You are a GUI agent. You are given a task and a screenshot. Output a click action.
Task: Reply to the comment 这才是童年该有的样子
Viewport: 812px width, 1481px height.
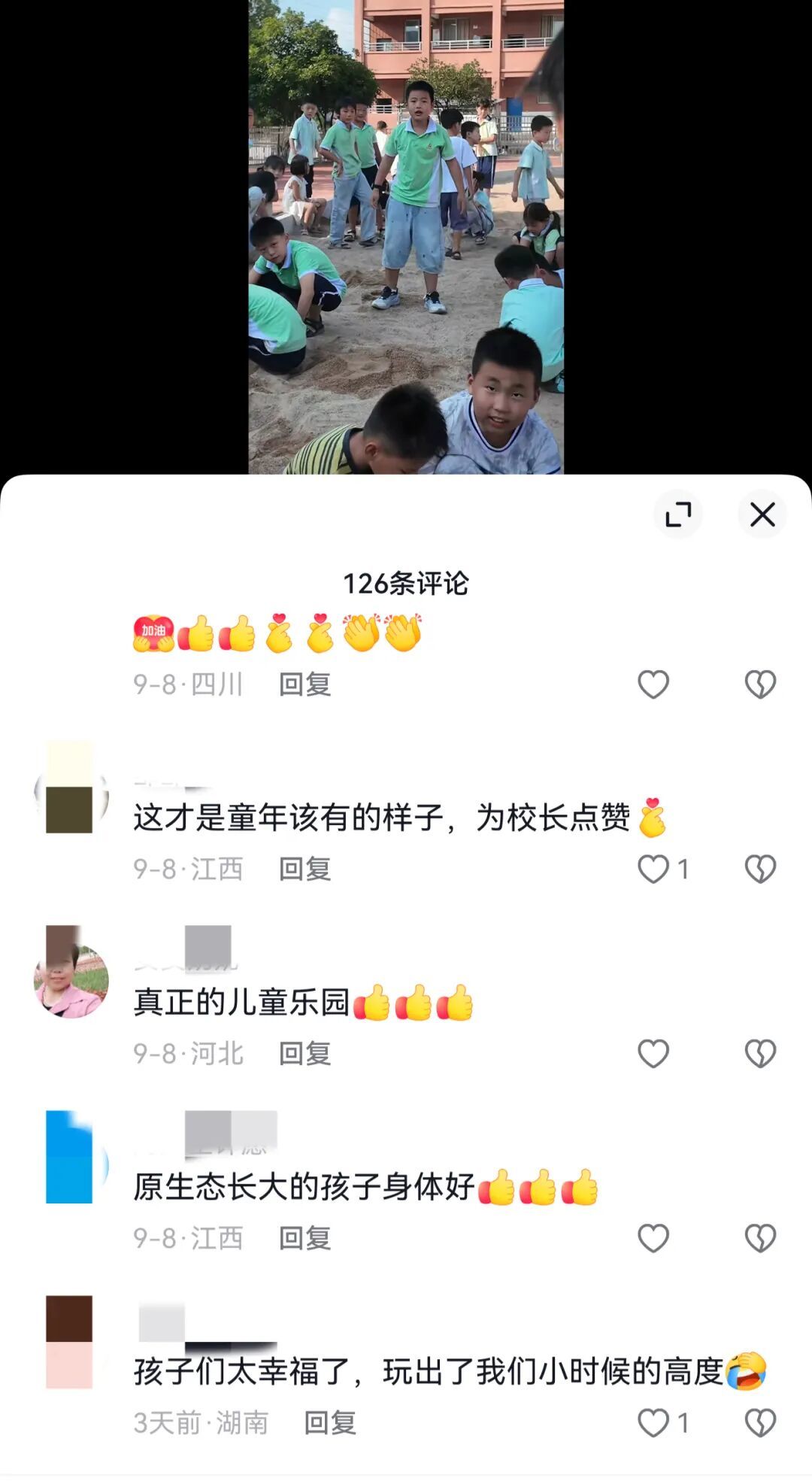click(305, 869)
